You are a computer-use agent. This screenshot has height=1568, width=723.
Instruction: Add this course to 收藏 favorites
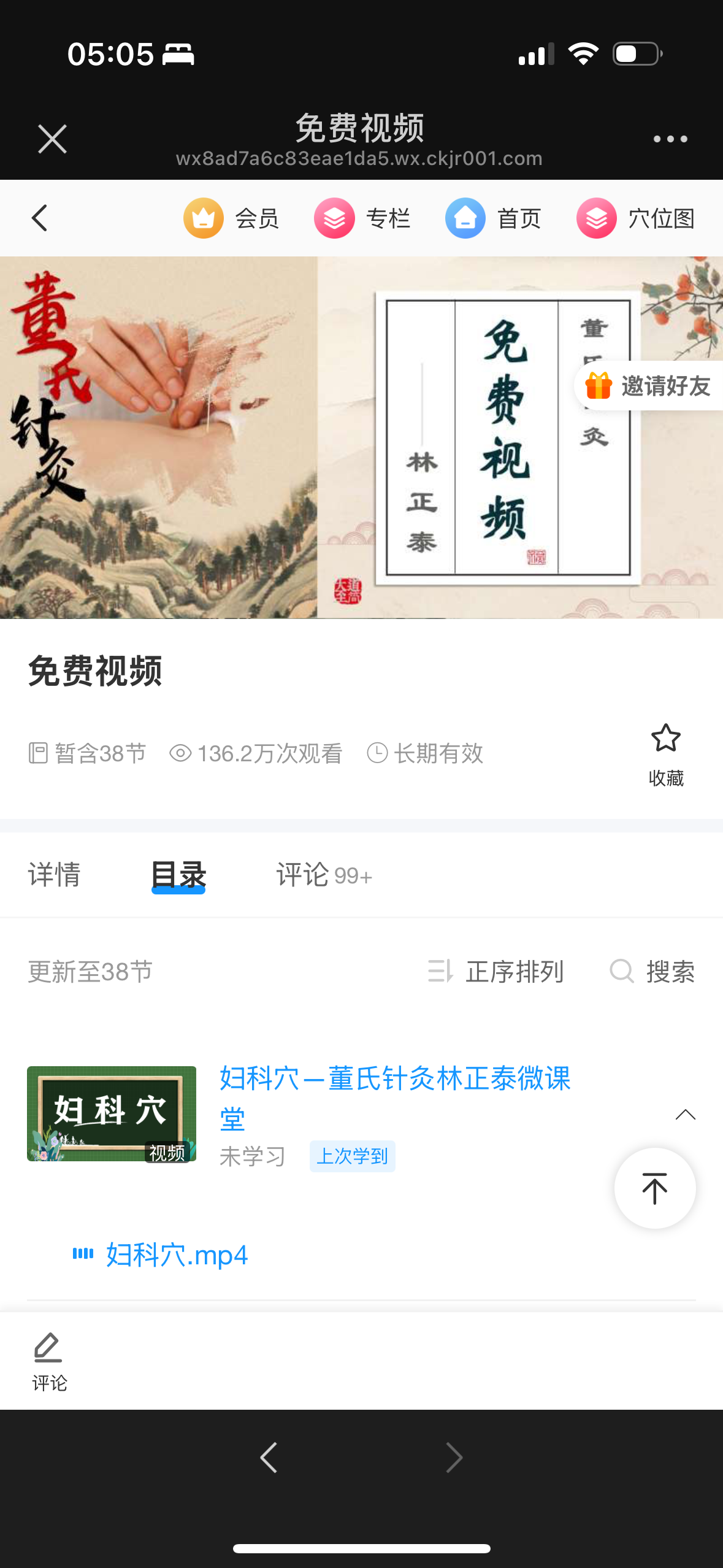(x=665, y=753)
